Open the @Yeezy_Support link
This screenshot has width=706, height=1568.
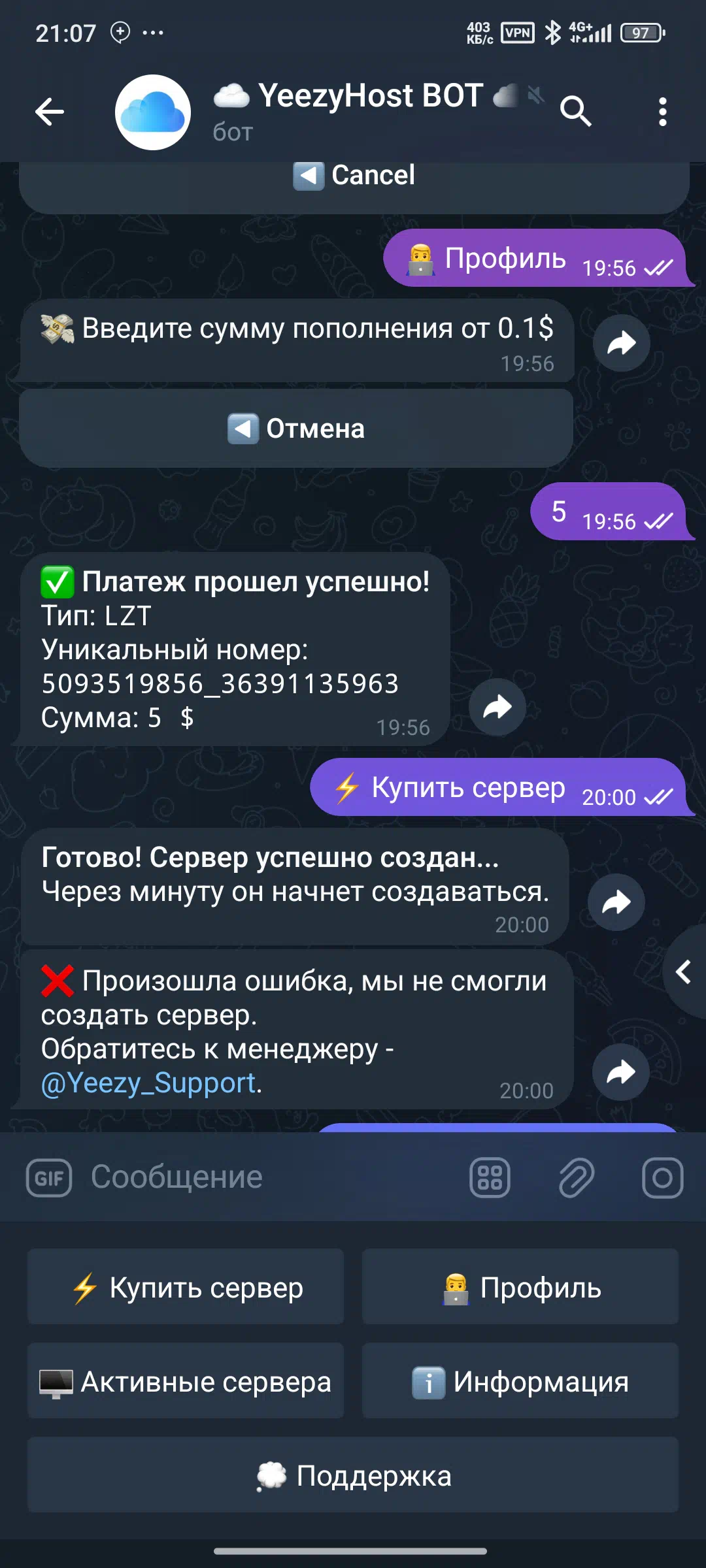coord(148,1083)
